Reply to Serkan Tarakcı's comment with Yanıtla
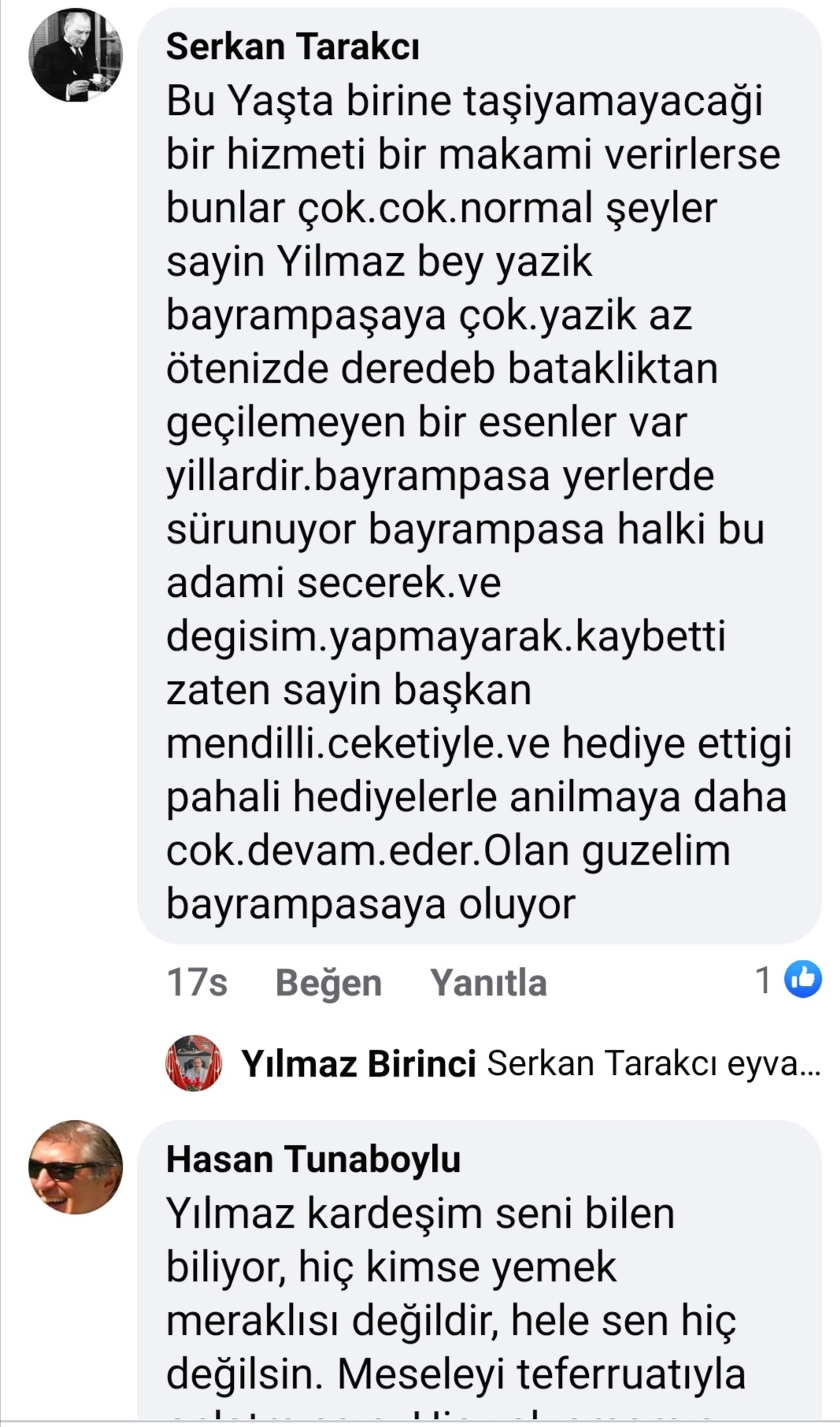The width and height of the screenshot is (840, 1427). pos(488,983)
